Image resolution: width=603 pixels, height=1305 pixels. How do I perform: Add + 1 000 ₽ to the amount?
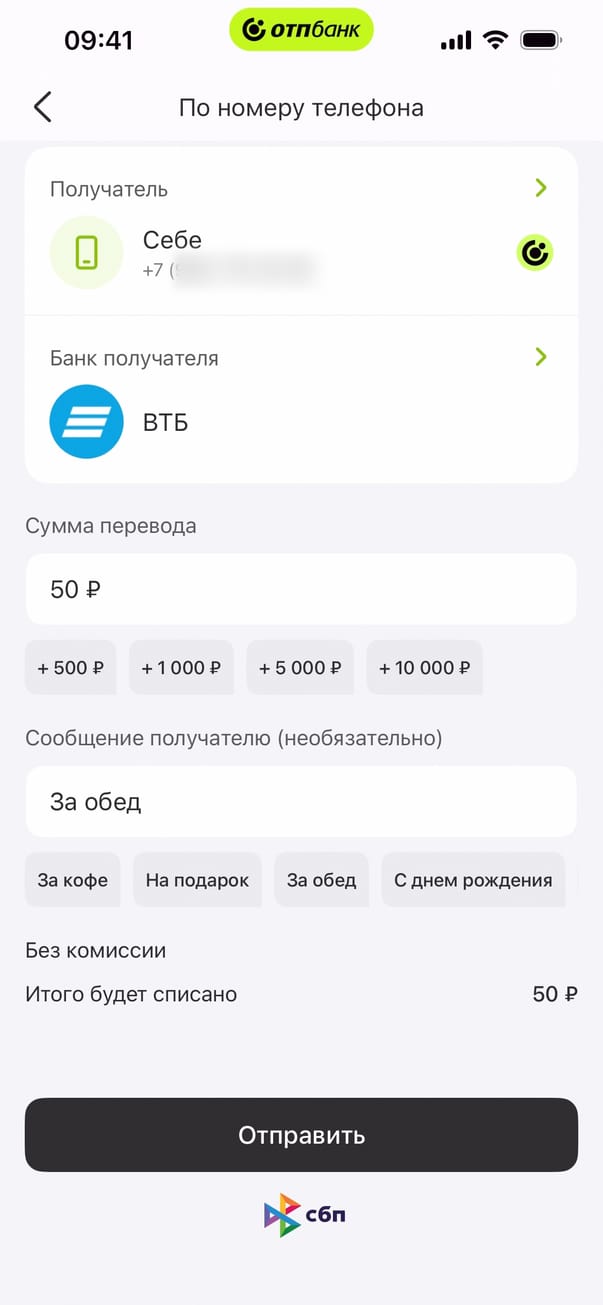pyautogui.click(x=181, y=667)
